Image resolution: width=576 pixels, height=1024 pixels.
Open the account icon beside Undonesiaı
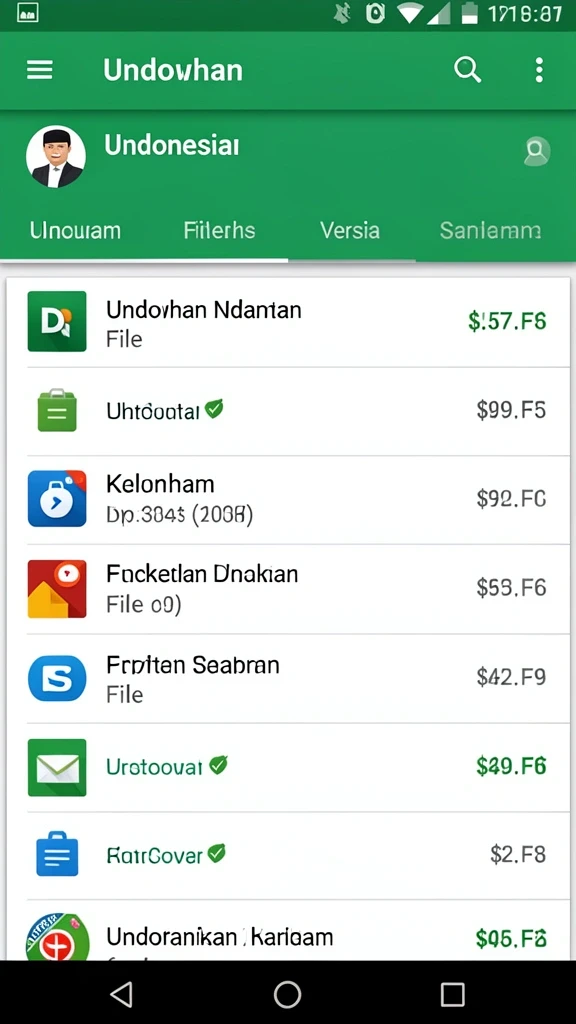pyautogui.click(x=537, y=151)
